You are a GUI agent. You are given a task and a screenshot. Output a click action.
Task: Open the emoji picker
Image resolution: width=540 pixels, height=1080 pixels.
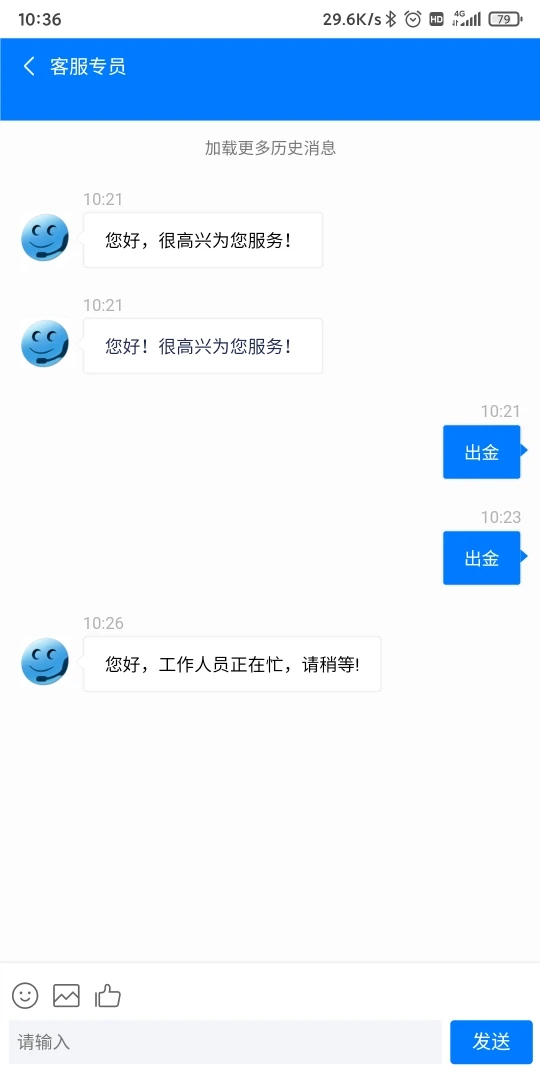25,995
